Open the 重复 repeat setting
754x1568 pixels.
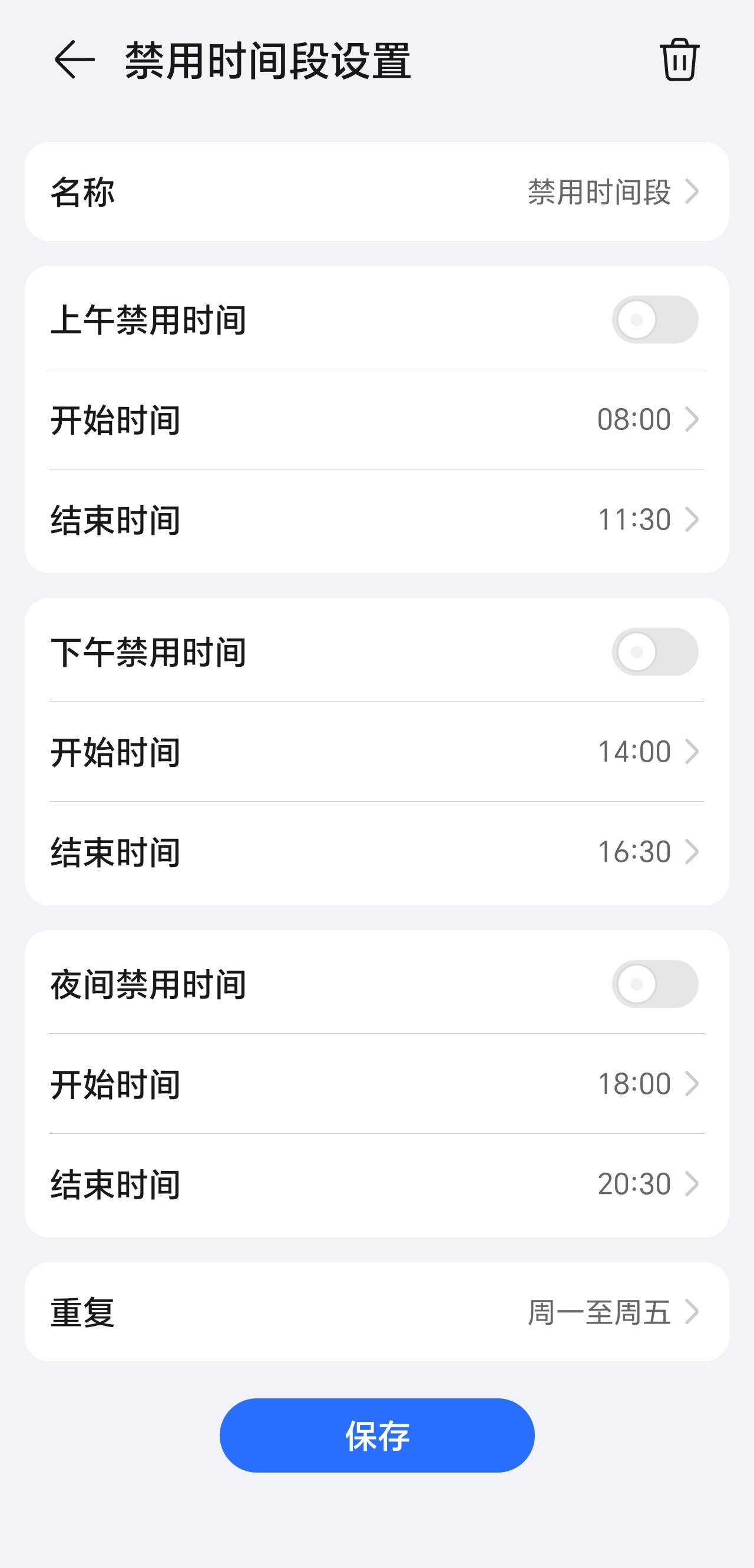coord(376,1312)
